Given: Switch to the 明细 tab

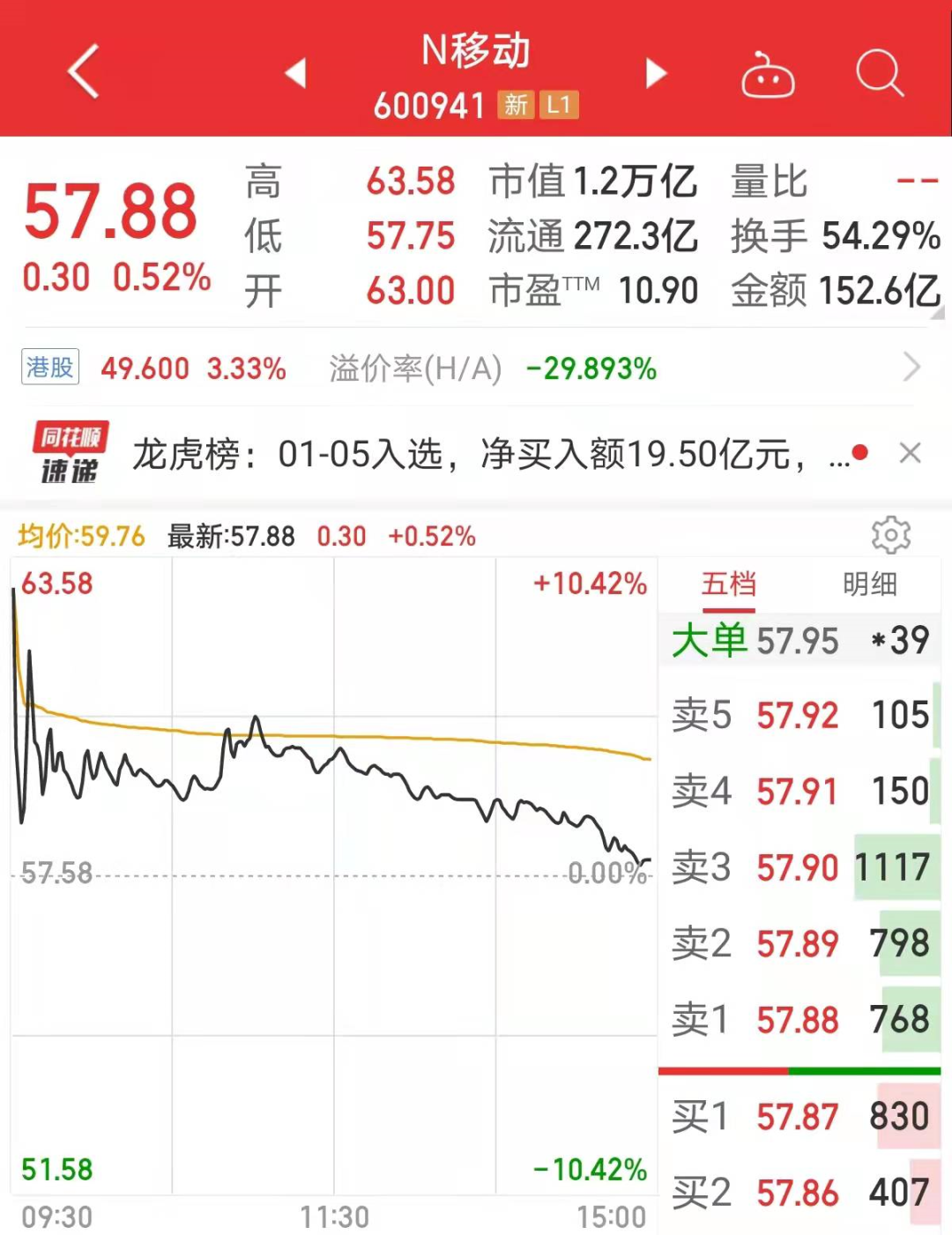Looking at the screenshot, I should tap(869, 584).
